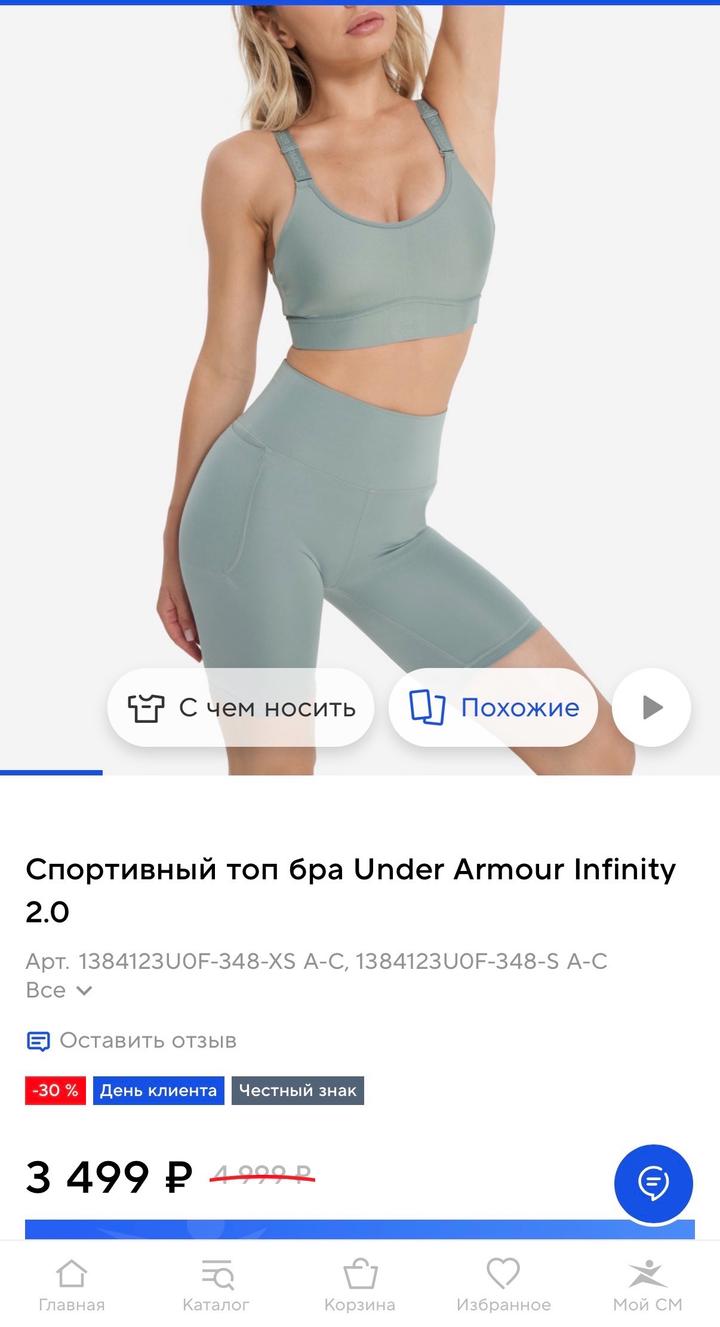Screen dimensions: 720x1327
Task: Leave a review with 'Оставить отзыв'
Action: [x=132, y=1040]
